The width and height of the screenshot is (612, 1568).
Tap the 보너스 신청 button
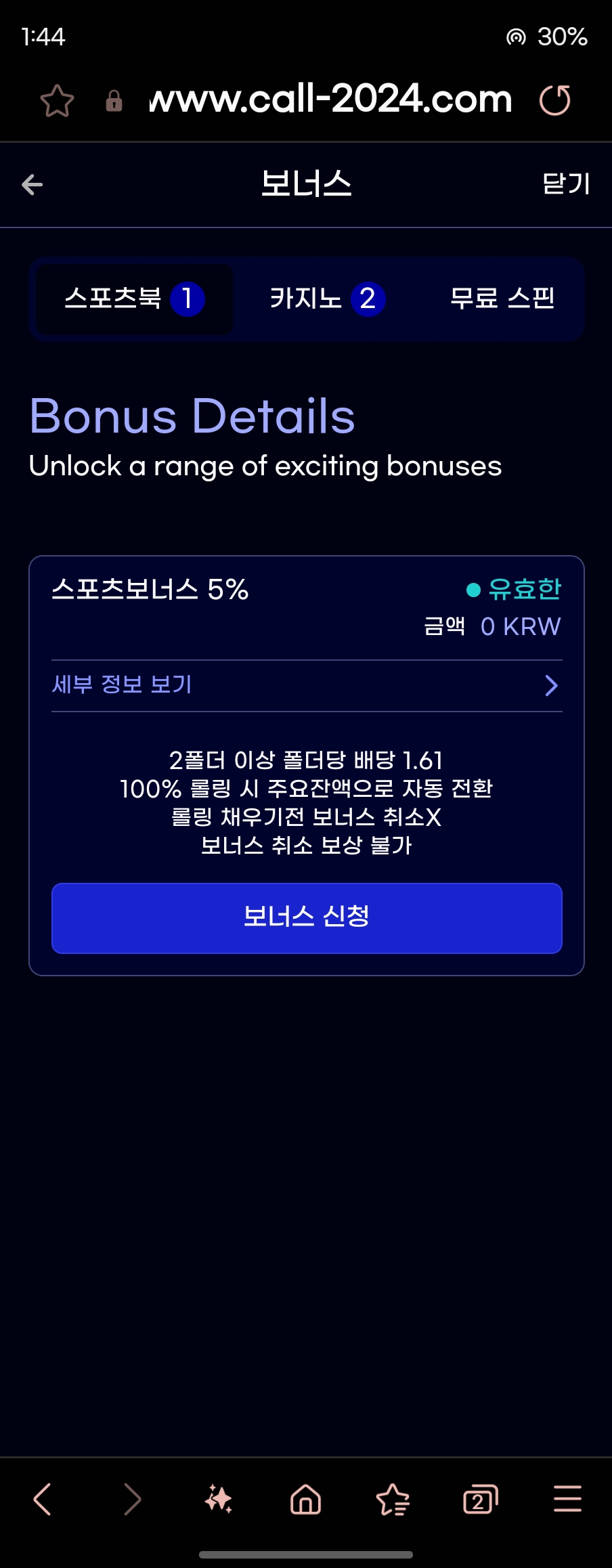[x=307, y=918]
